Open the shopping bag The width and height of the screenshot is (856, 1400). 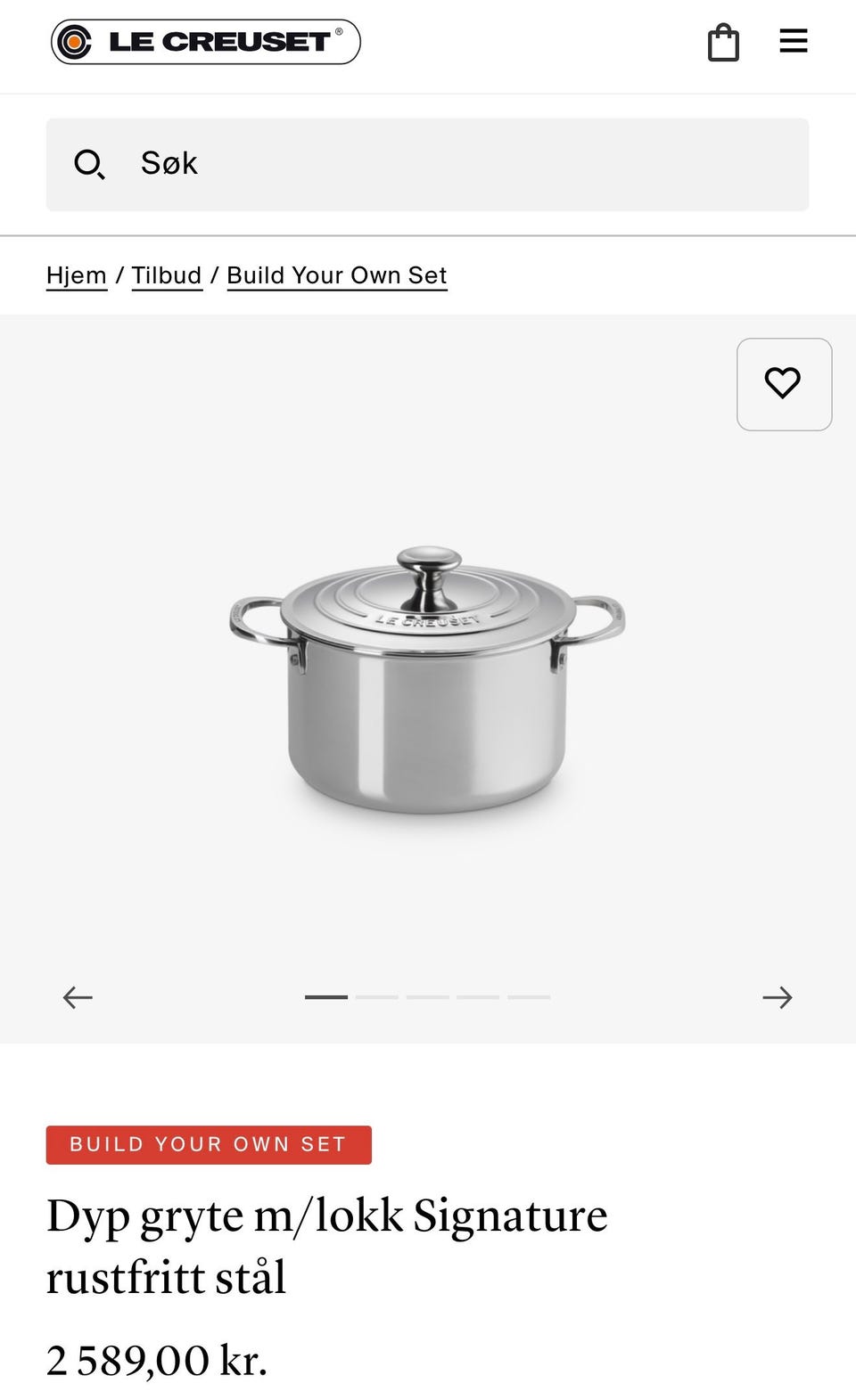click(x=723, y=42)
